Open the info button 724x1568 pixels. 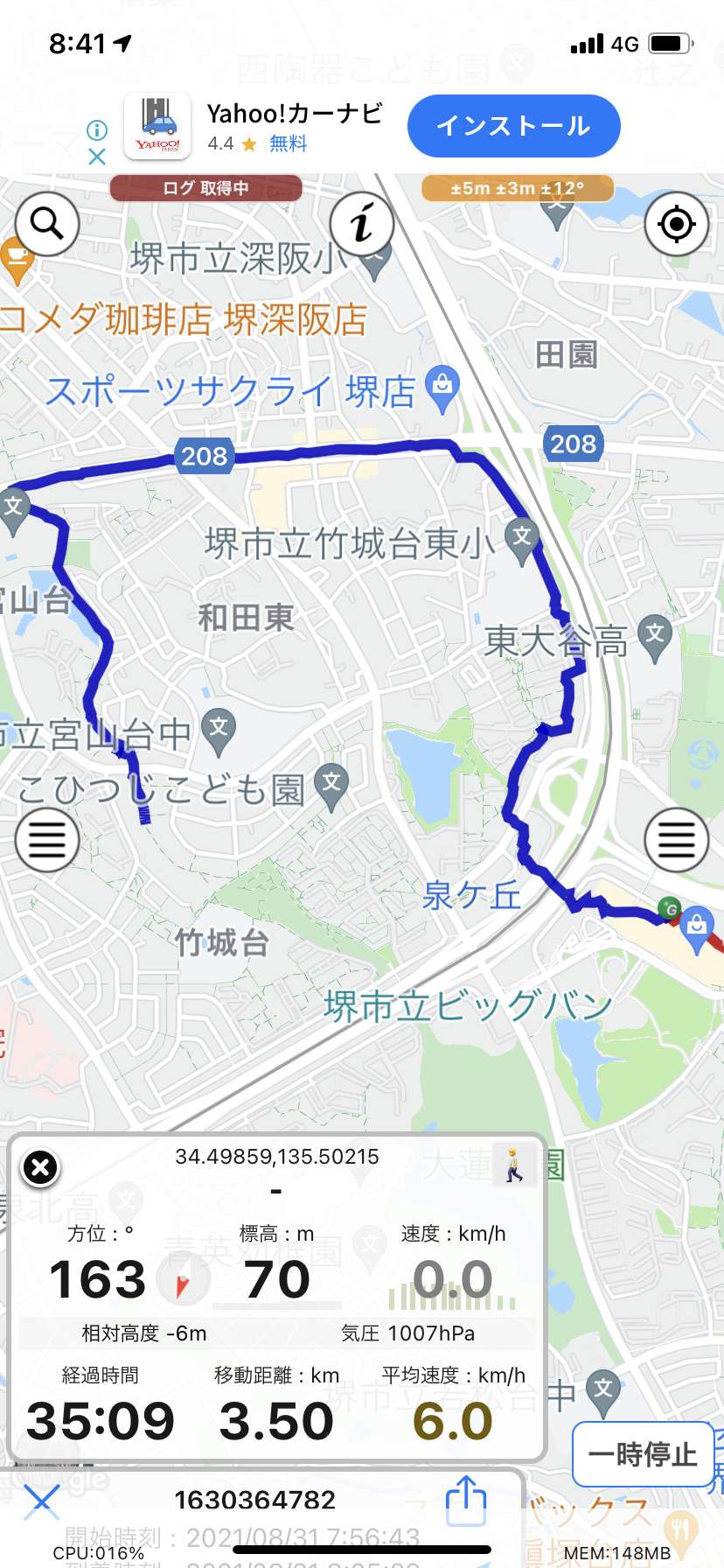click(x=362, y=224)
